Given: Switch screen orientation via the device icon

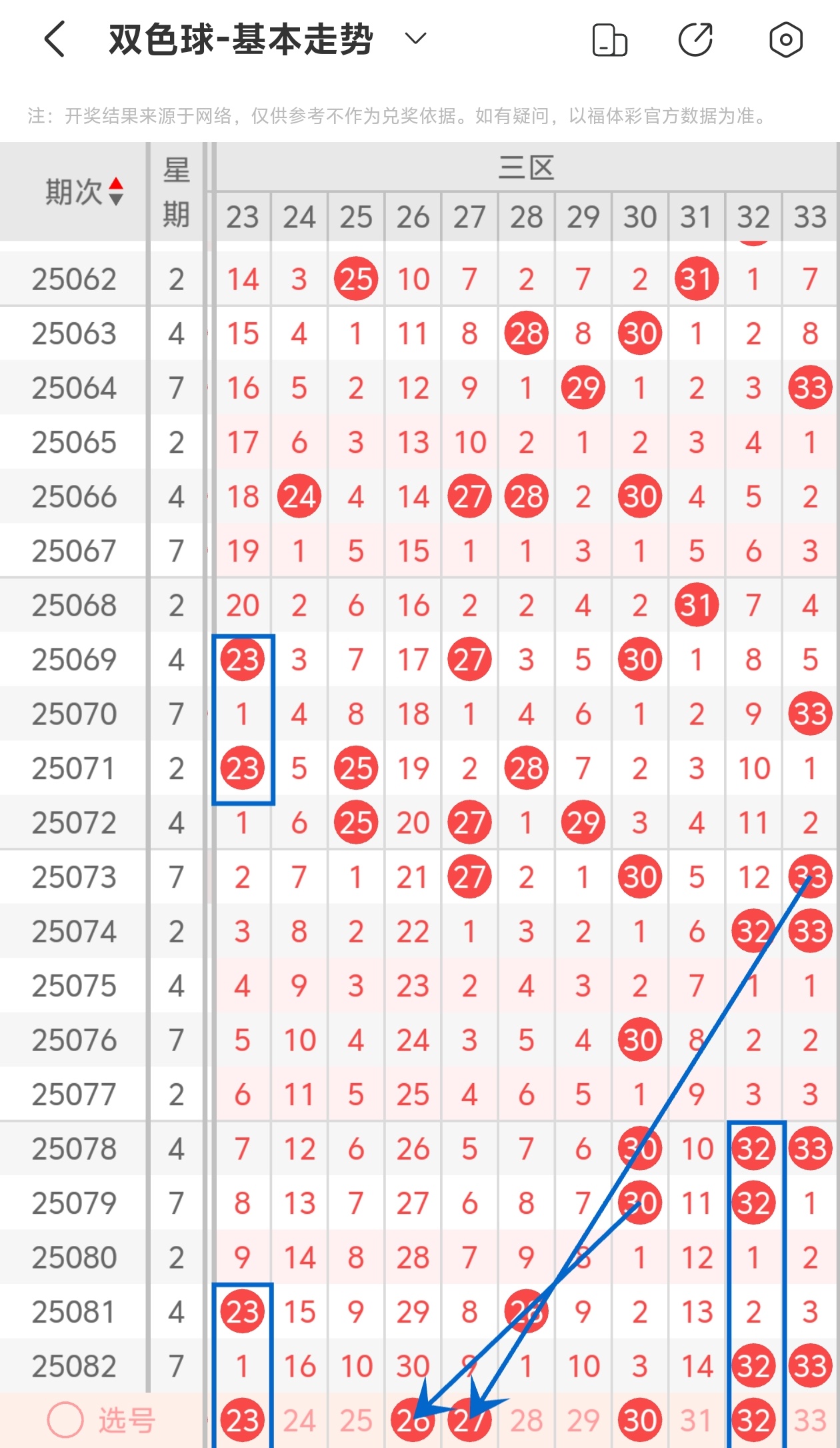Looking at the screenshot, I should 609,40.
